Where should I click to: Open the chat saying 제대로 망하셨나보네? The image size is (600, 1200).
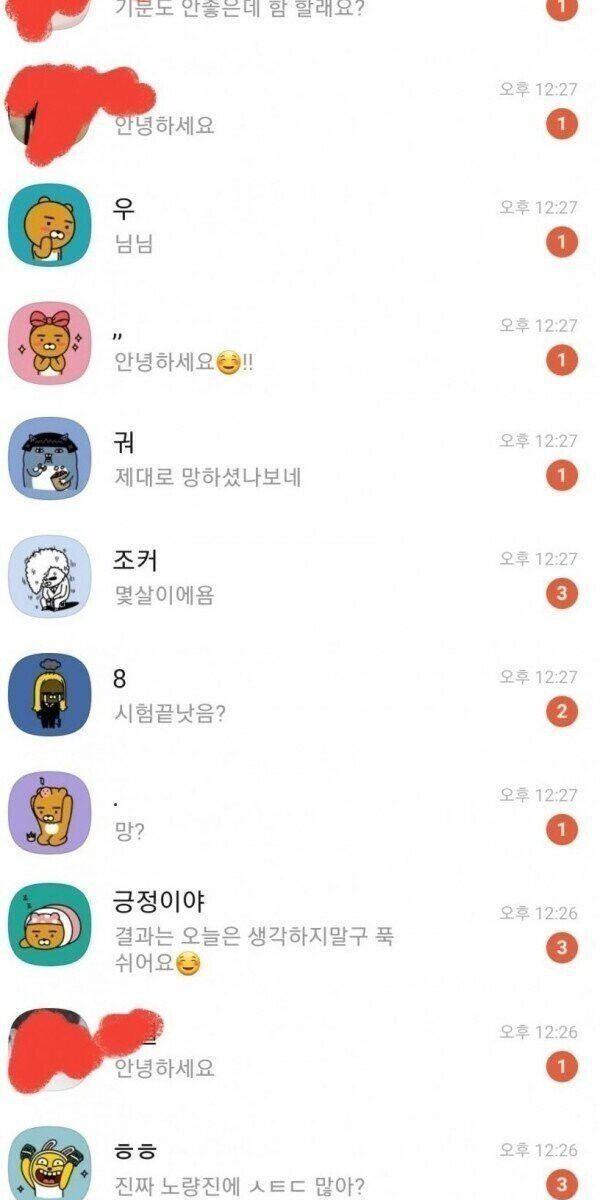click(300, 458)
